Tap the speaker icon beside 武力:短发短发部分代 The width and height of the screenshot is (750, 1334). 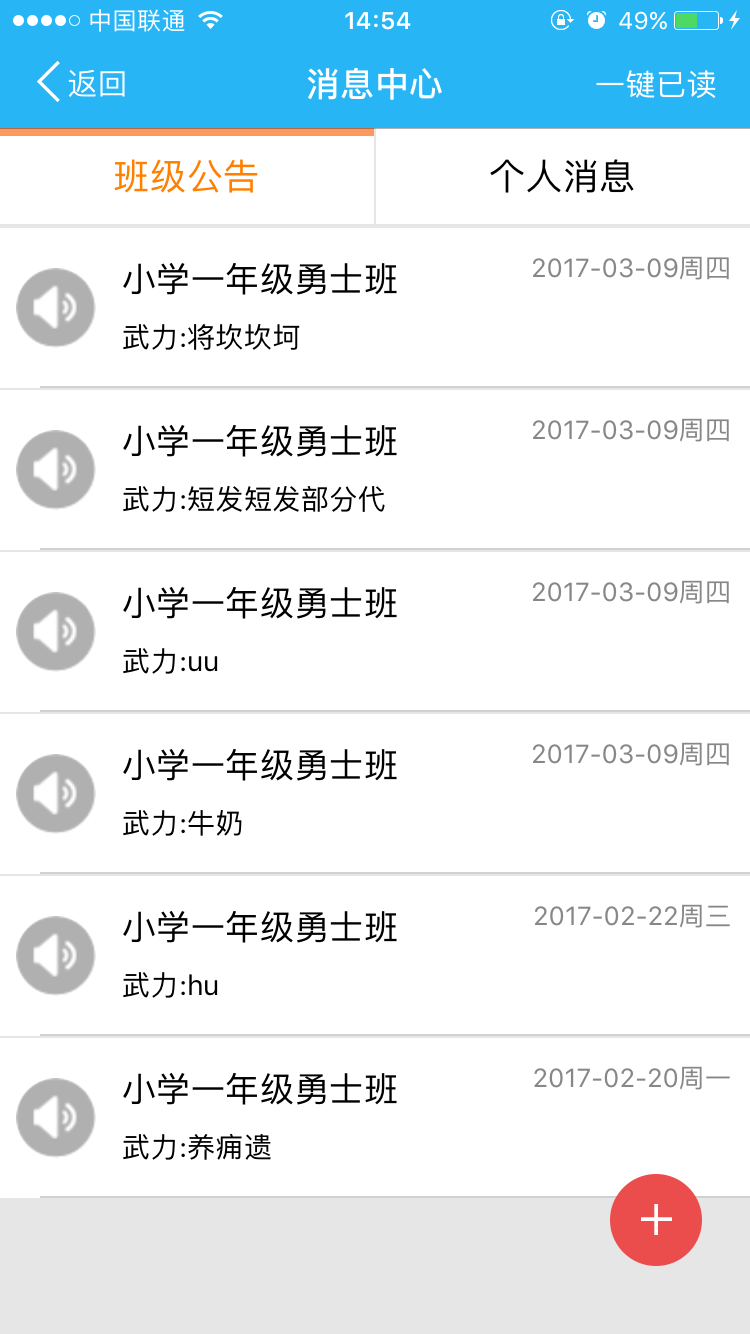56,469
